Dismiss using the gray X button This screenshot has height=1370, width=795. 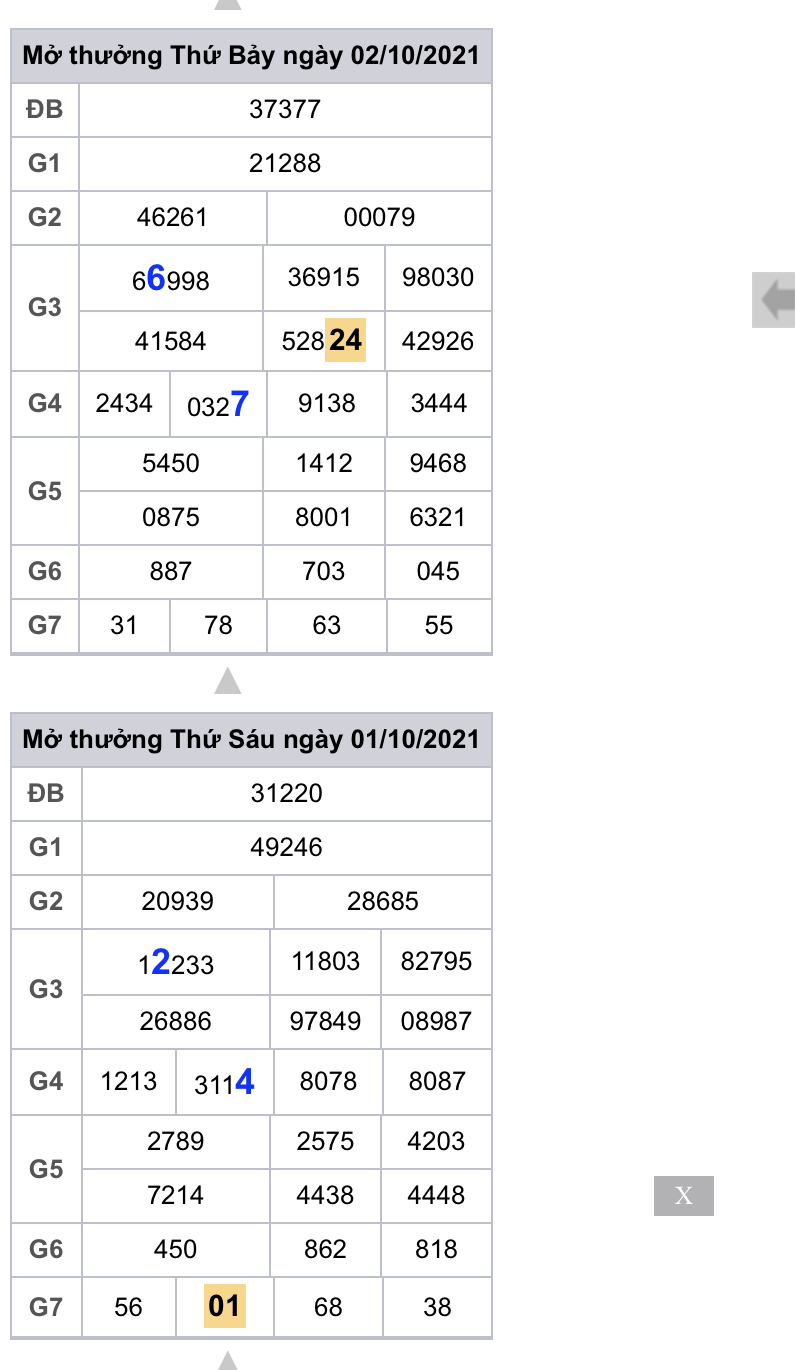[x=684, y=1195]
